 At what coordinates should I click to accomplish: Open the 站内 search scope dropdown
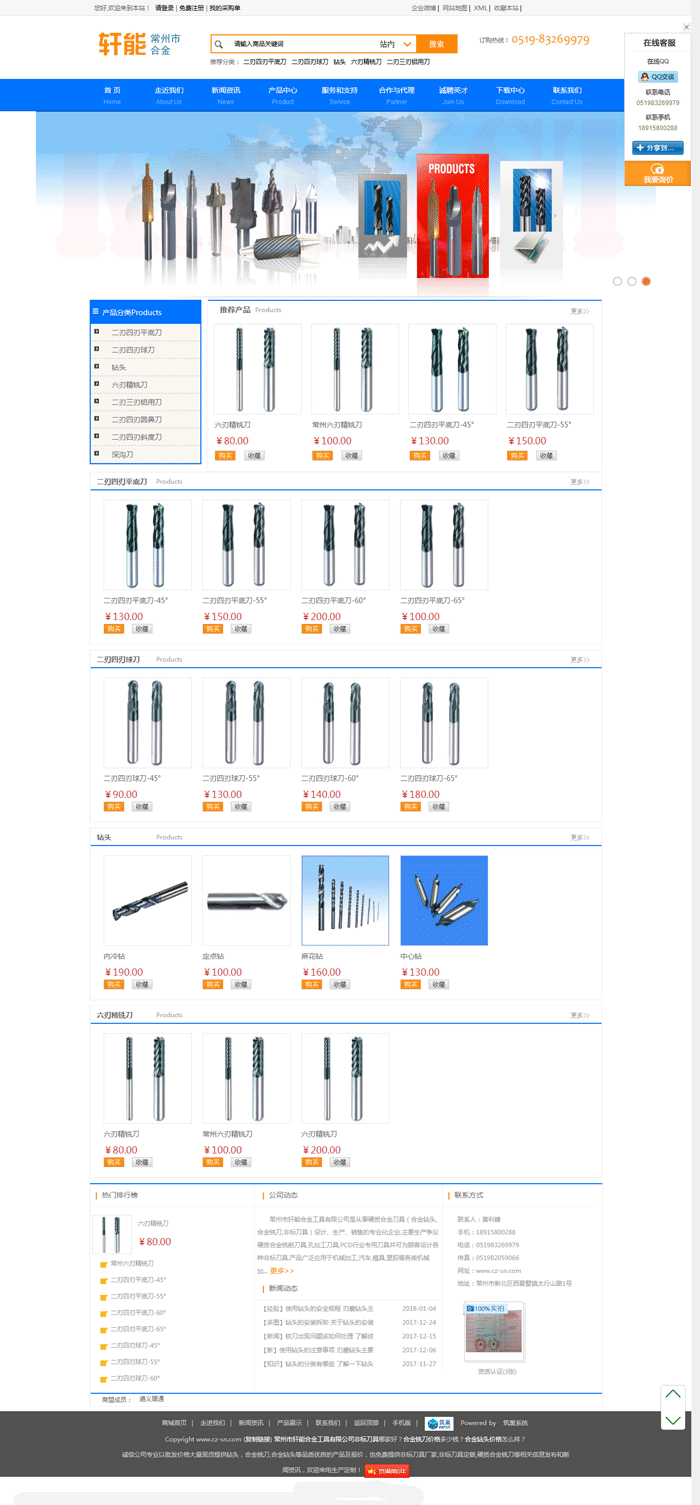pos(396,44)
